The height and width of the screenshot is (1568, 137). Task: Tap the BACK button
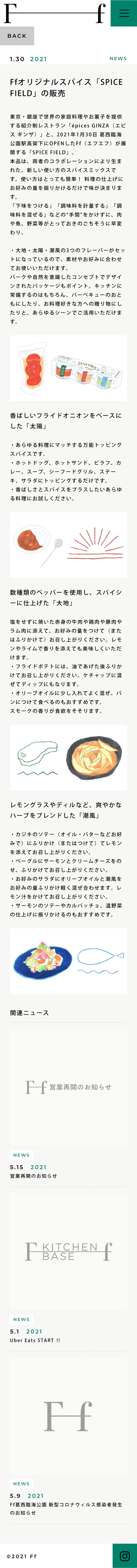[17, 36]
